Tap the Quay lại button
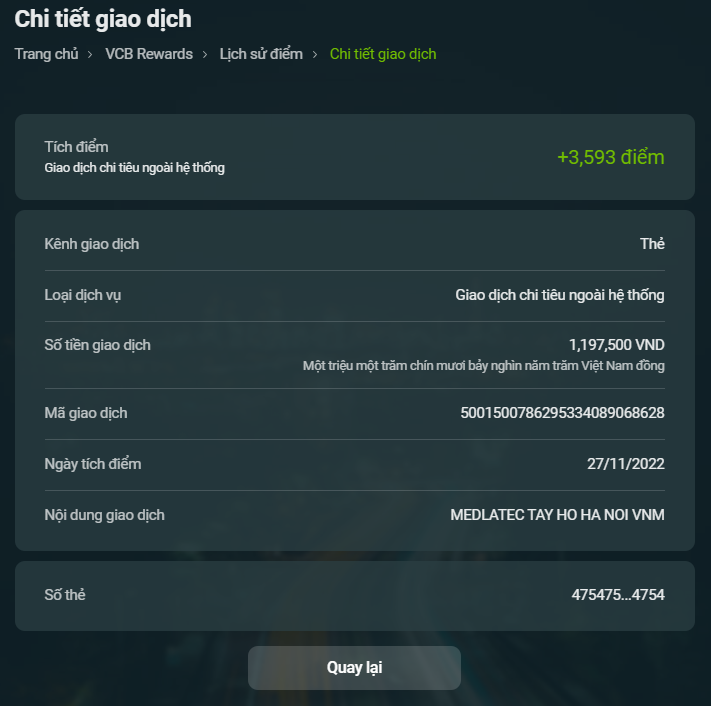The height and width of the screenshot is (706, 711). point(354,667)
